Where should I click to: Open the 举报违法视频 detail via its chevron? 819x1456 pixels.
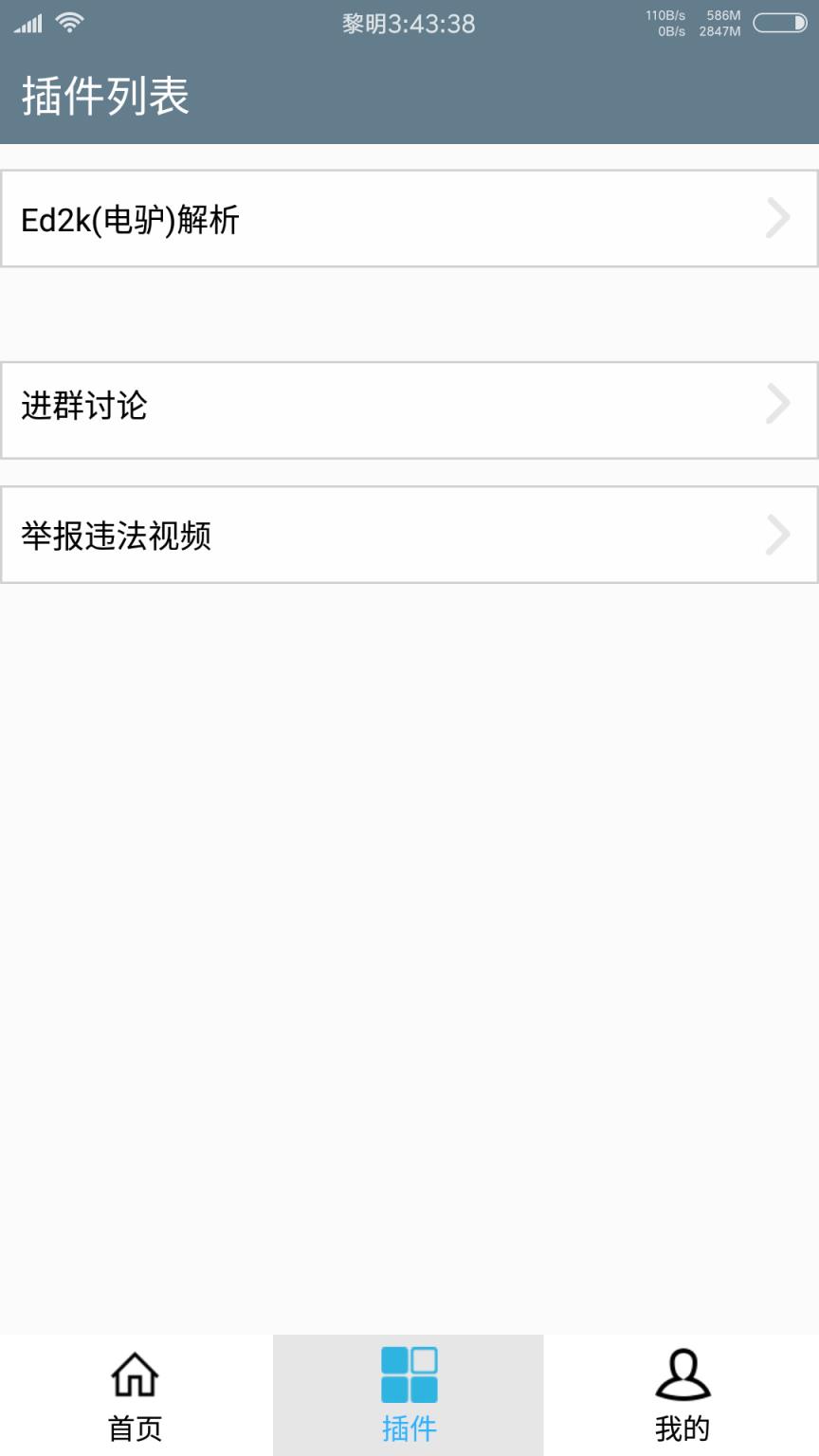coord(777,534)
